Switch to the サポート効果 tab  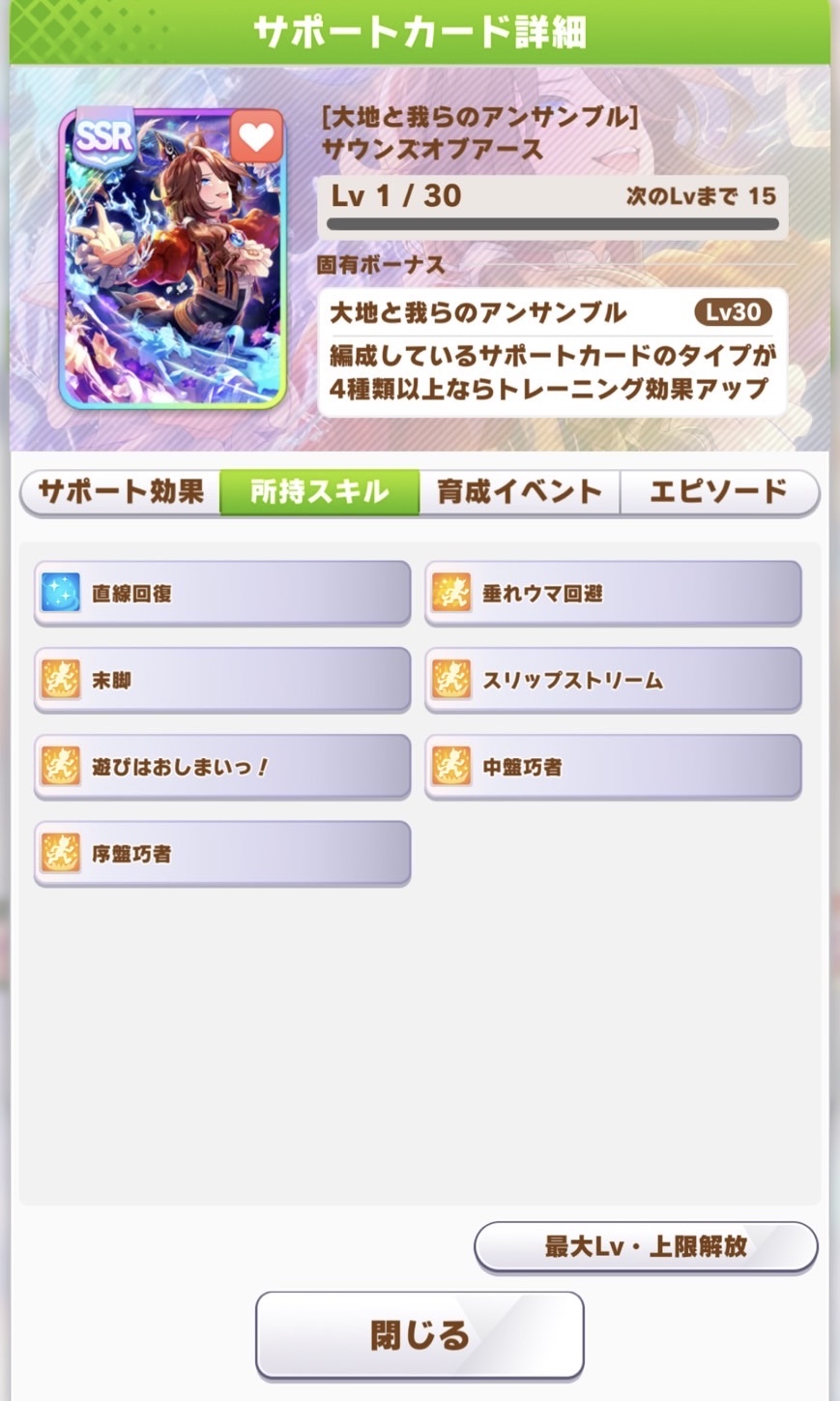pyautogui.click(x=121, y=492)
